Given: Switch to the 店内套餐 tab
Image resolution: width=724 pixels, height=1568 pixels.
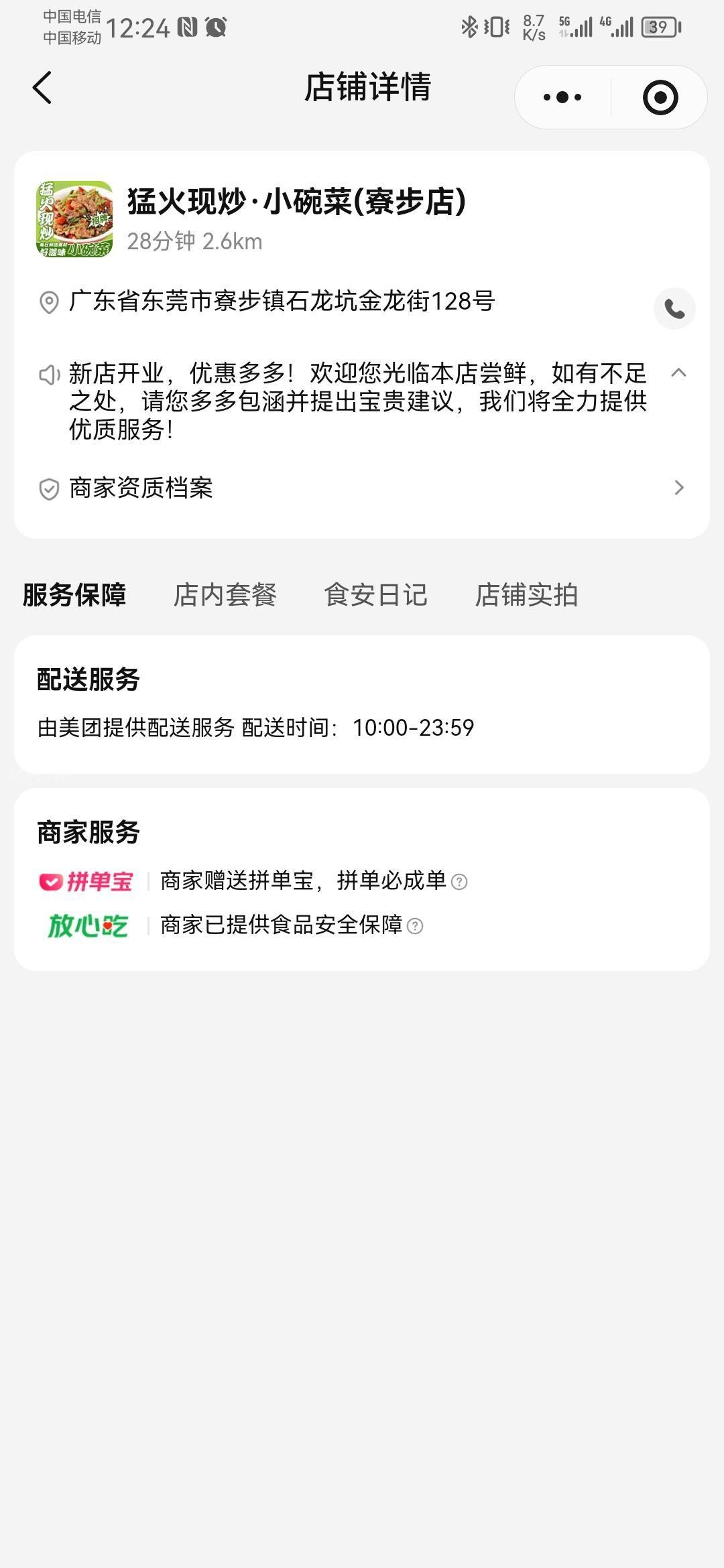Looking at the screenshot, I should [225, 595].
